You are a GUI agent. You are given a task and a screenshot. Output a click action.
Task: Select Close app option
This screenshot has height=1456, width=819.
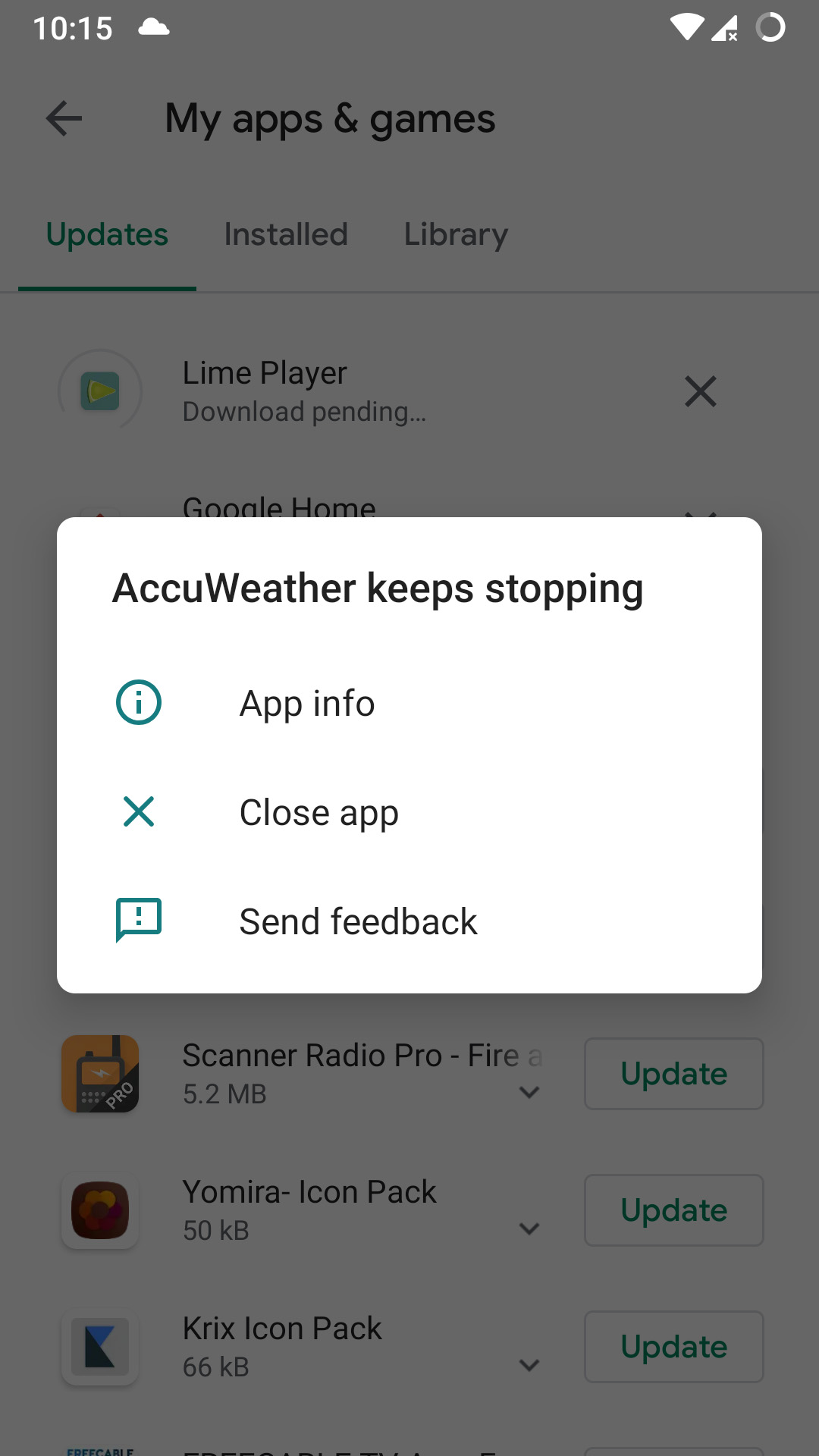click(x=318, y=812)
